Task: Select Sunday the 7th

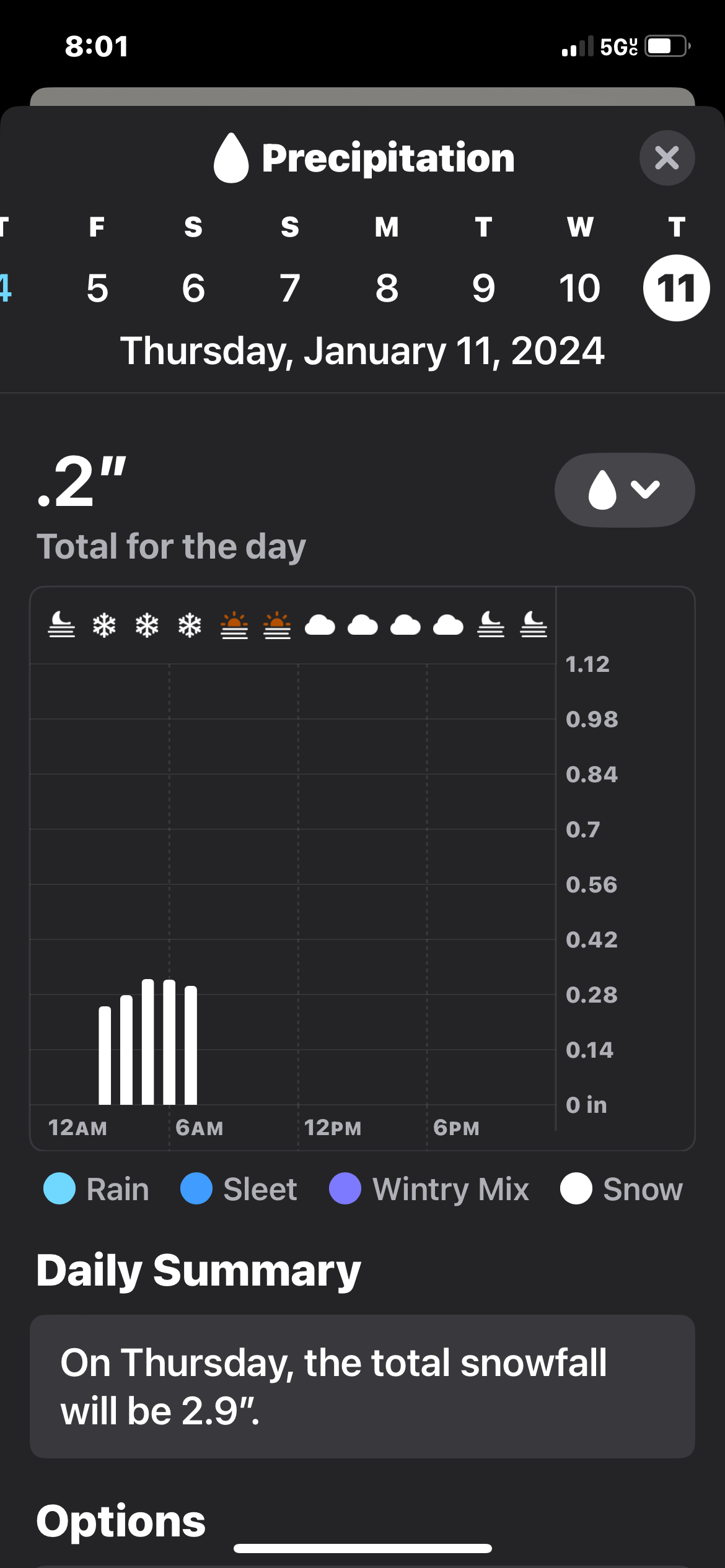Action: 290,288
